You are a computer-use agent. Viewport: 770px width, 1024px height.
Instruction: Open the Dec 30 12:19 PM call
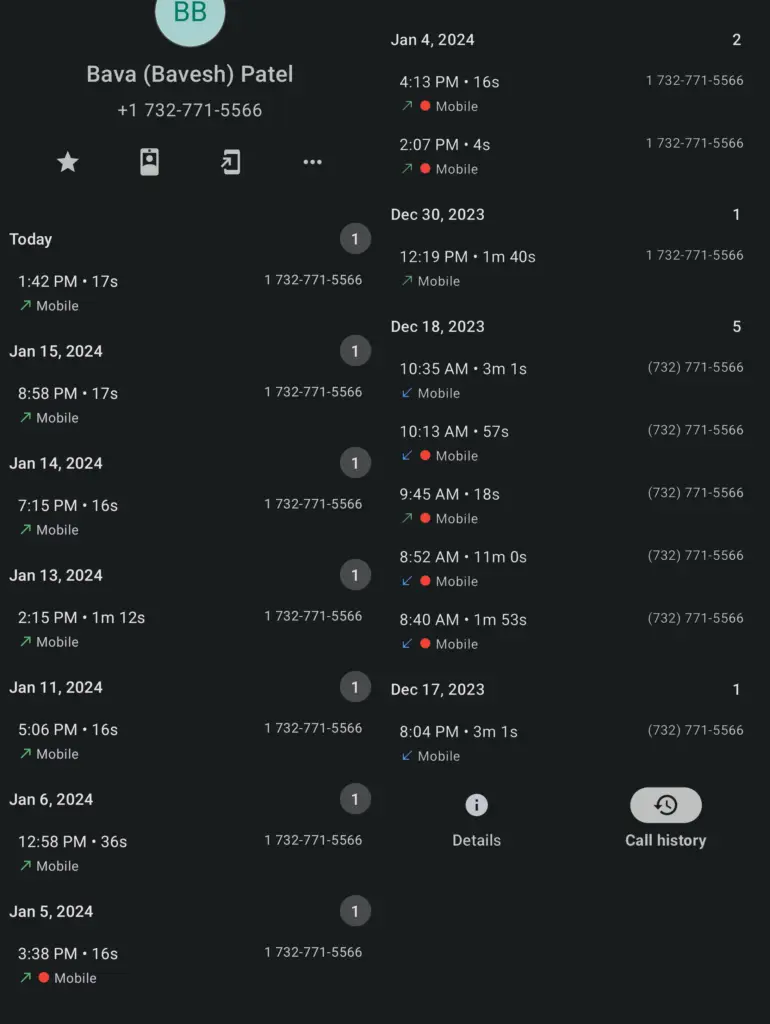pos(570,268)
